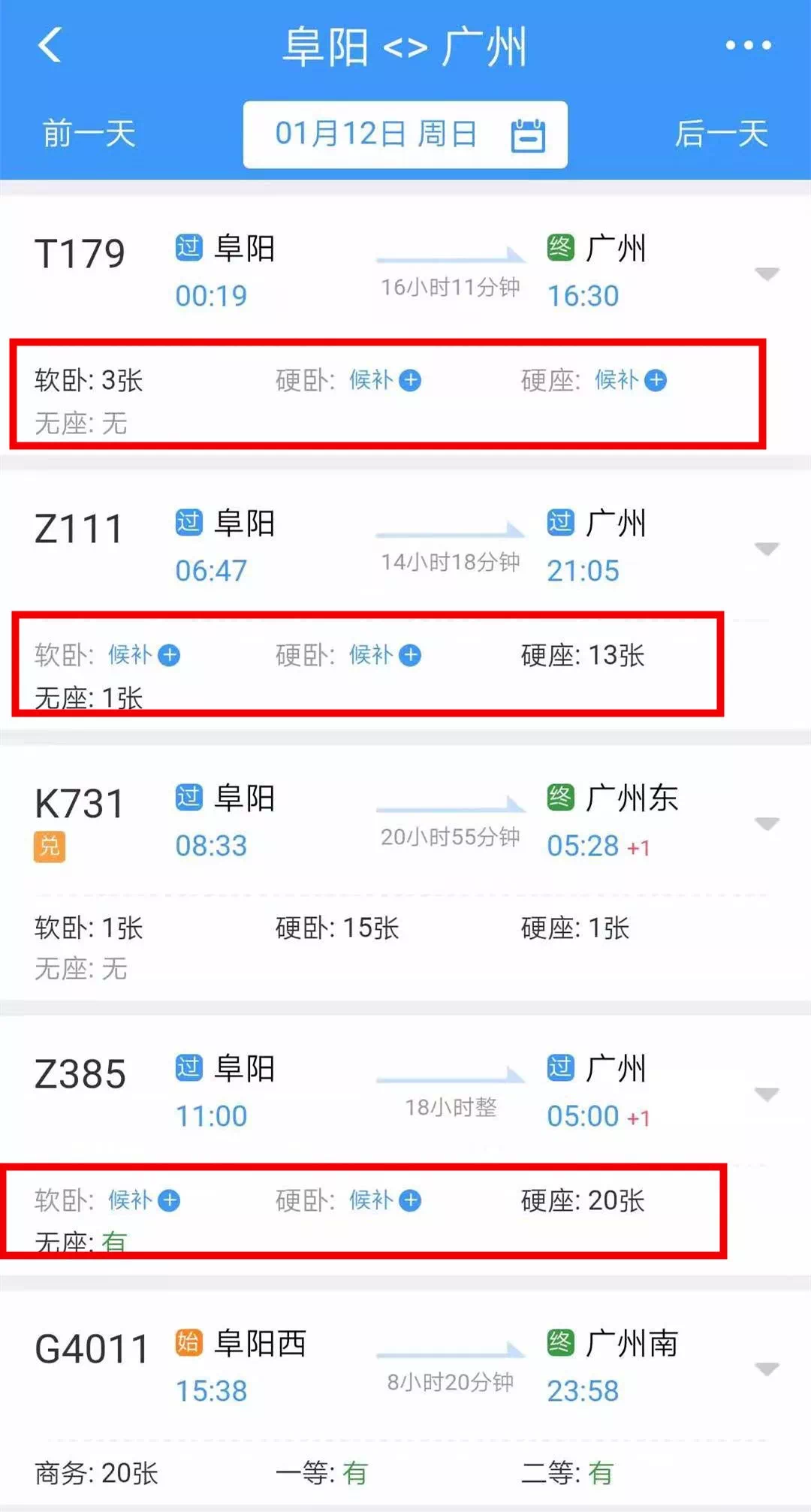Join 软卧 waitlist (候补) for Z385
Screen dimensions: 811x1512
(144, 1200)
